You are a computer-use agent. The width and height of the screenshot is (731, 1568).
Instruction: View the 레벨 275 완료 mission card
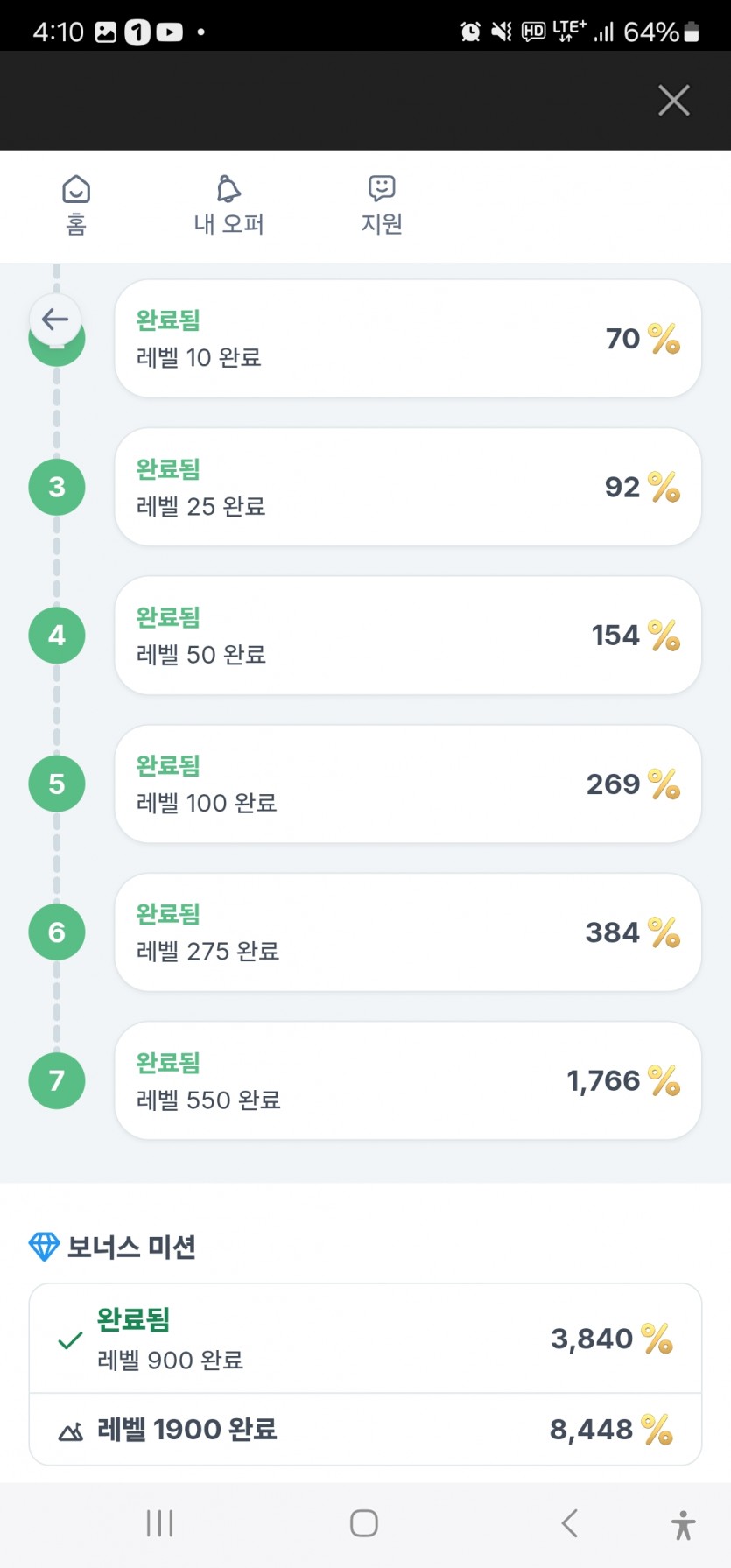tap(408, 932)
